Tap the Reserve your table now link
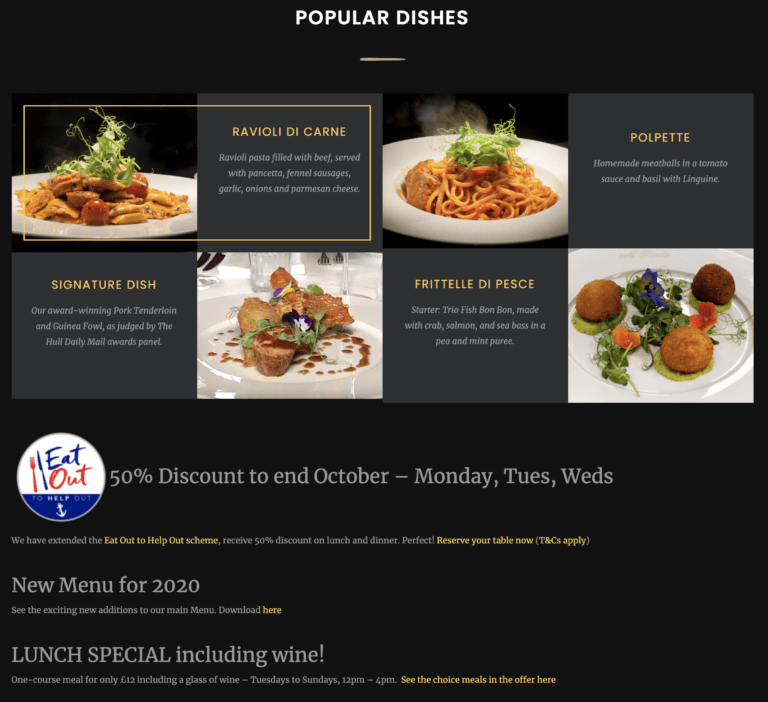 484,540
